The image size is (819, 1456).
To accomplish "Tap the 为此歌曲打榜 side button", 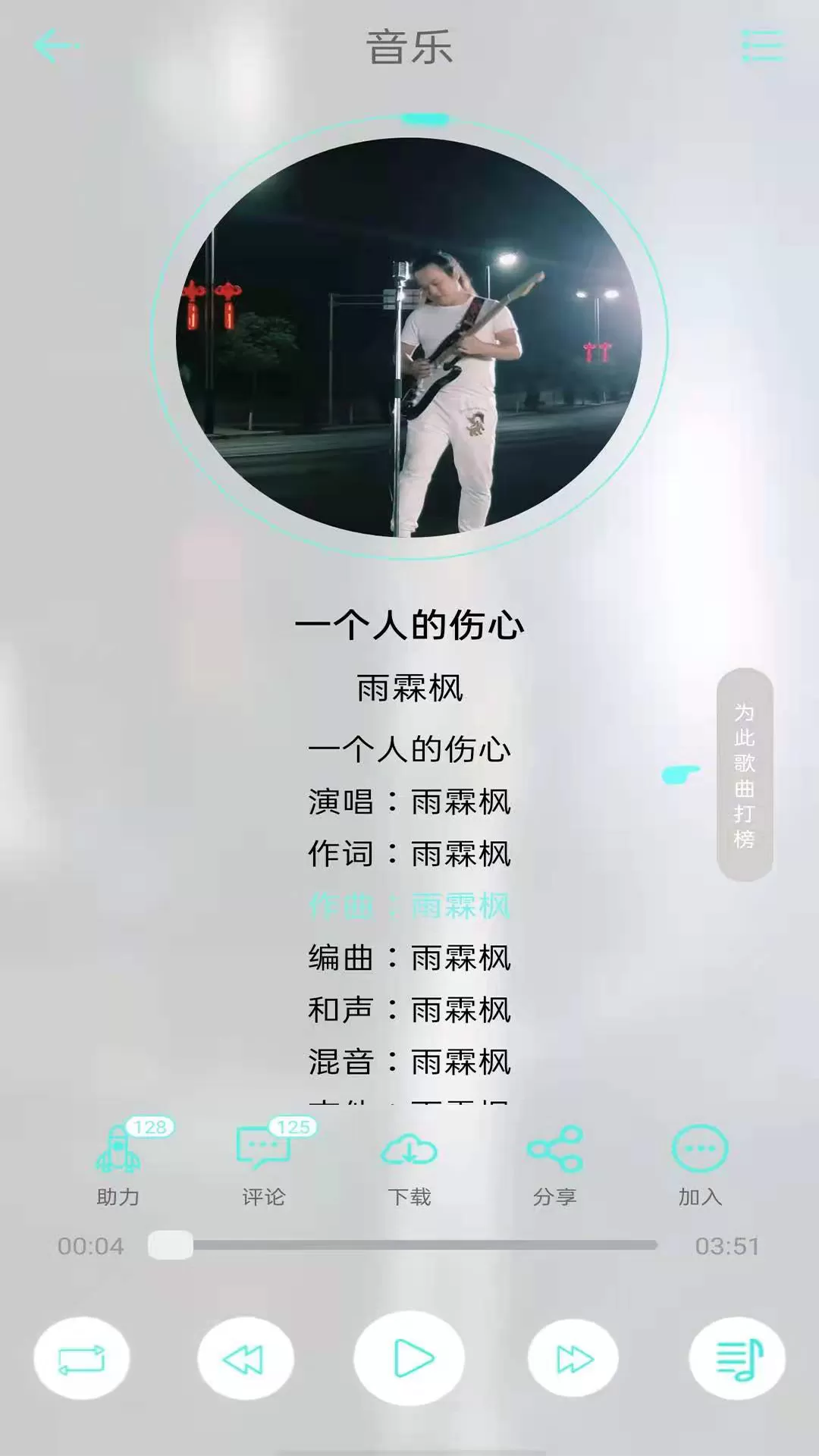I will (745, 774).
